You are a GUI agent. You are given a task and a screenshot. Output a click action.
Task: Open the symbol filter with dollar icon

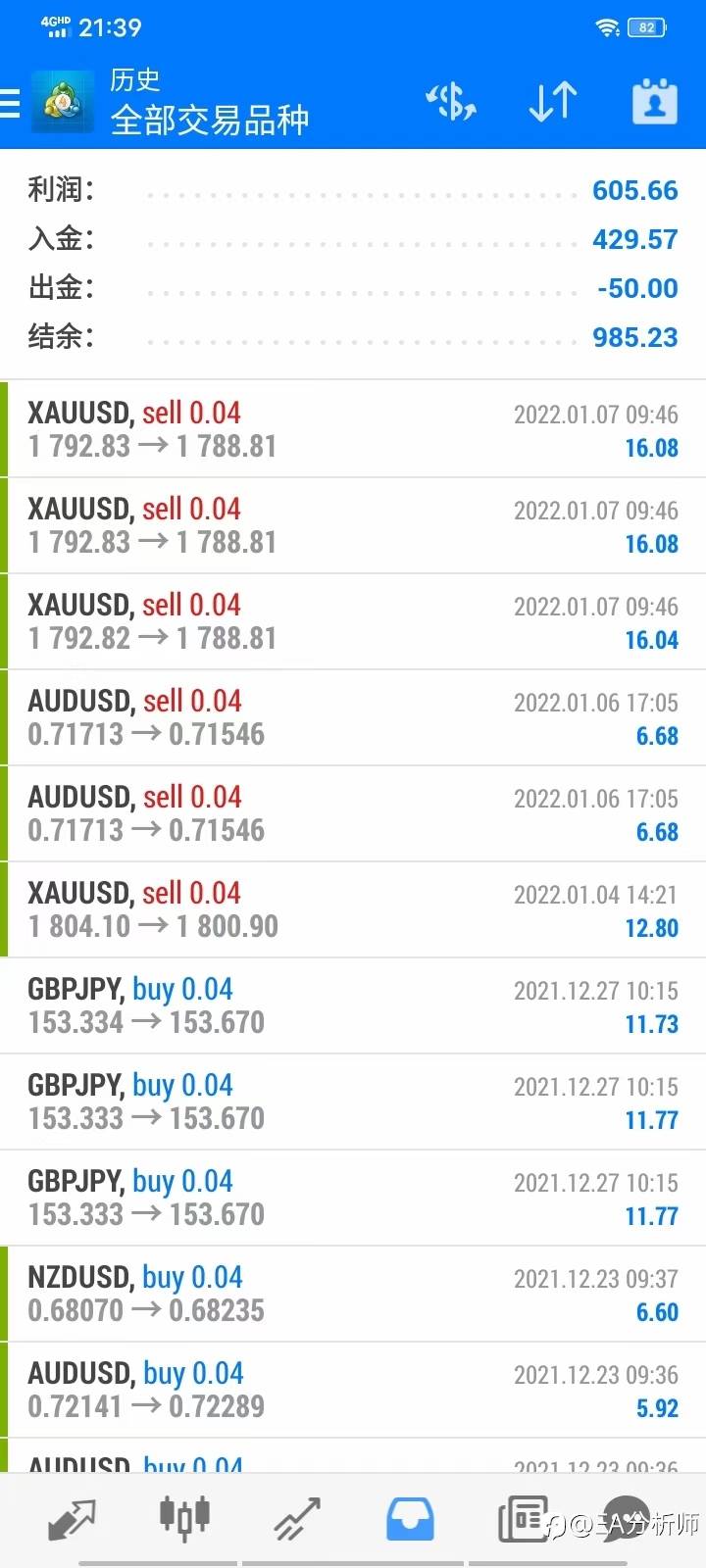pos(451,102)
